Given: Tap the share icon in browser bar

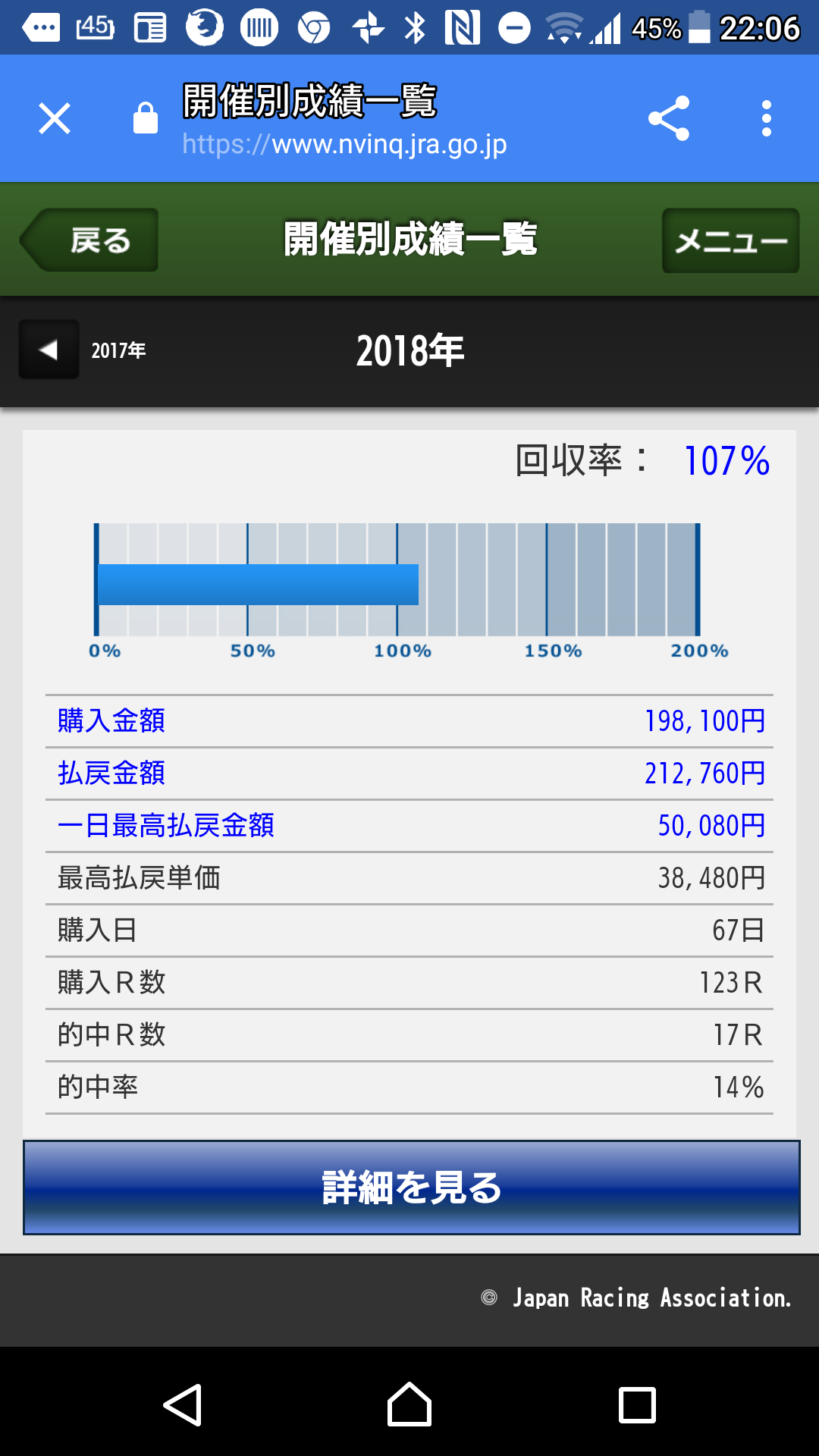Looking at the screenshot, I should pyautogui.click(x=670, y=118).
